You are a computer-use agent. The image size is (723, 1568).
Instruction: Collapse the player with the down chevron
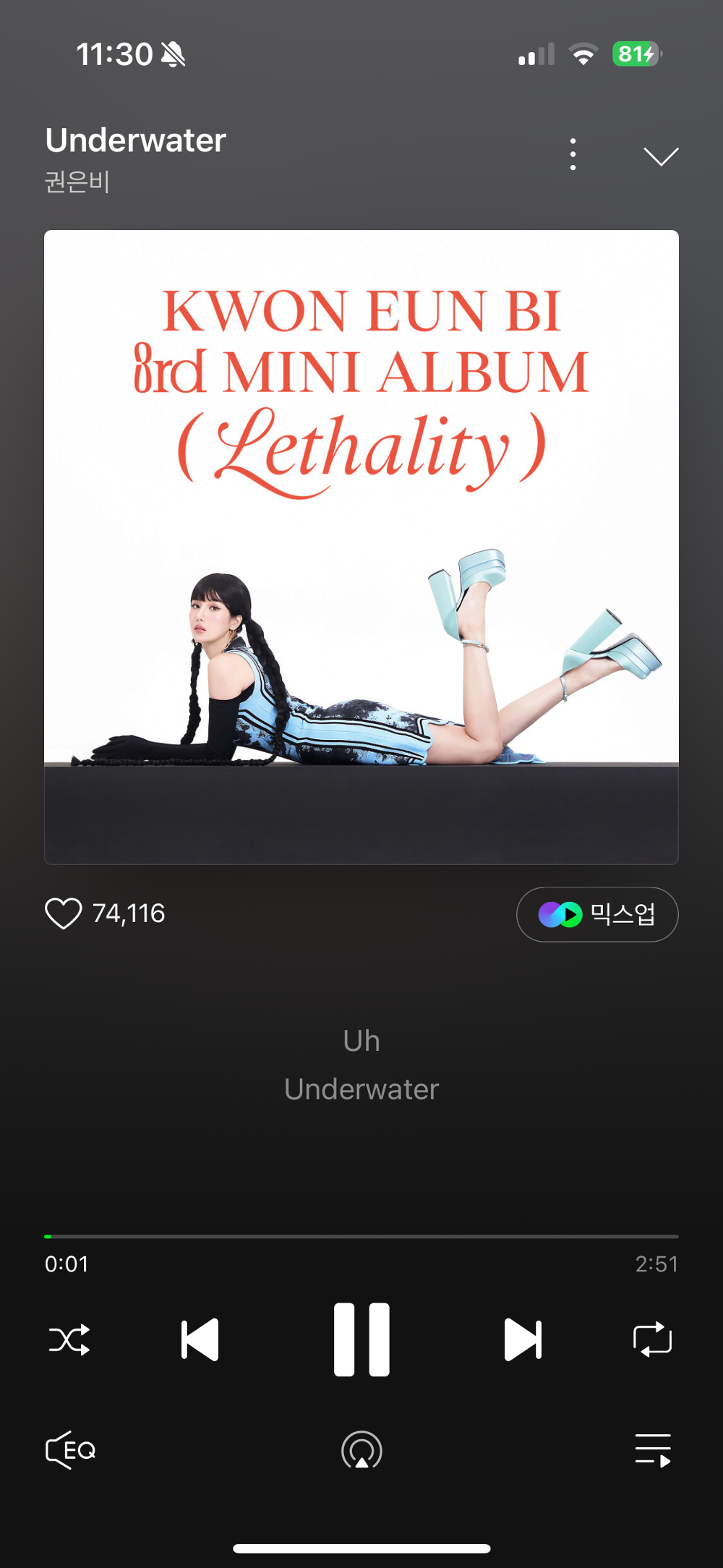pyautogui.click(x=660, y=155)
